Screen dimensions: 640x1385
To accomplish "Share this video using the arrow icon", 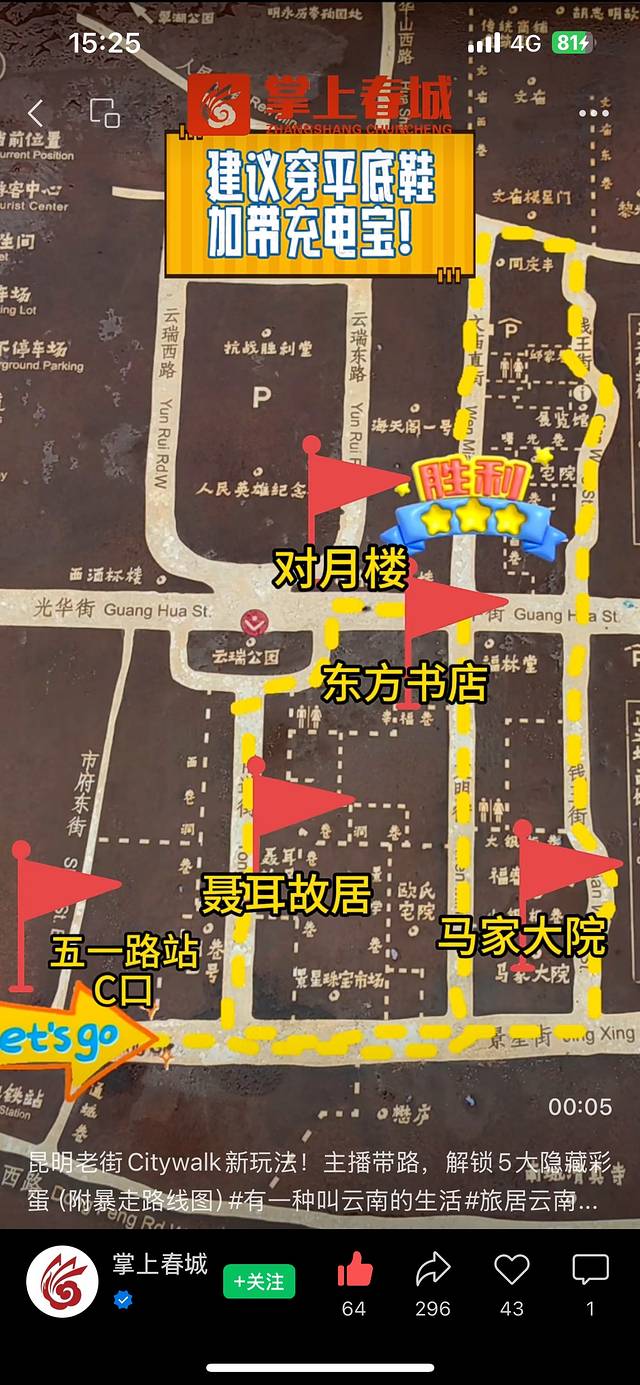I will point(433,1271).
